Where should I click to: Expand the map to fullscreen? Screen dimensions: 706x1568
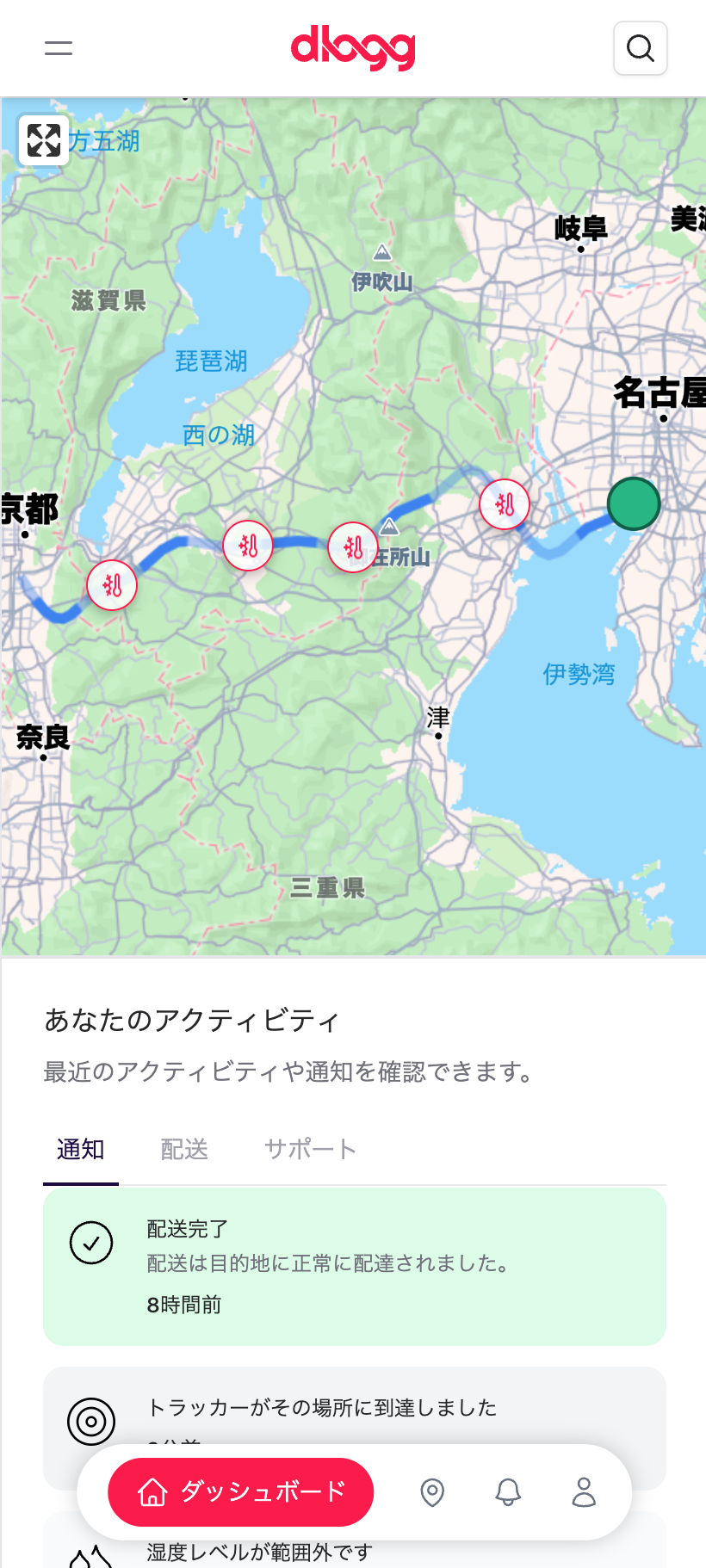point(44,139)
